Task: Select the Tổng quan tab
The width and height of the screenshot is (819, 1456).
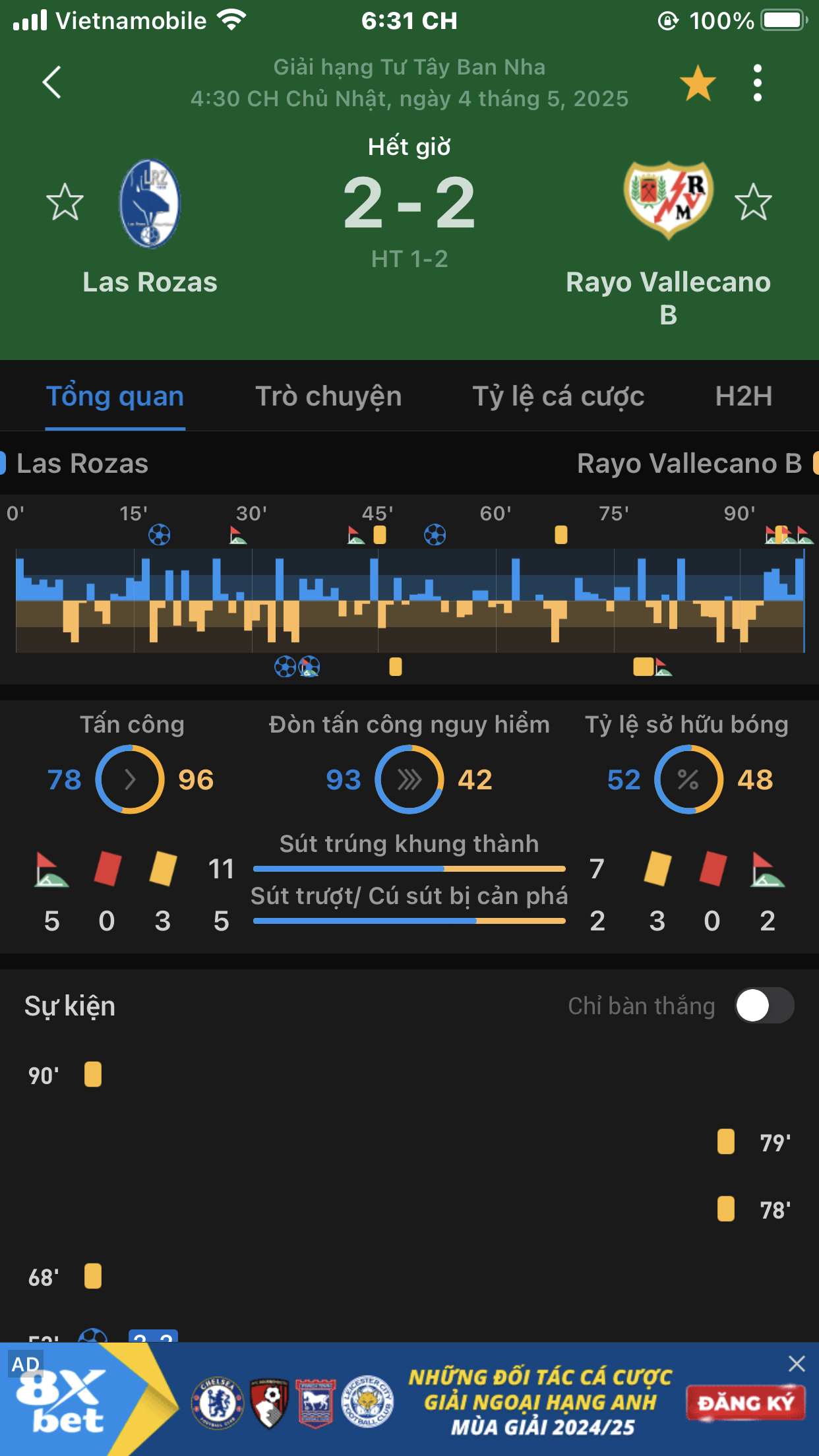Action: 115,396
